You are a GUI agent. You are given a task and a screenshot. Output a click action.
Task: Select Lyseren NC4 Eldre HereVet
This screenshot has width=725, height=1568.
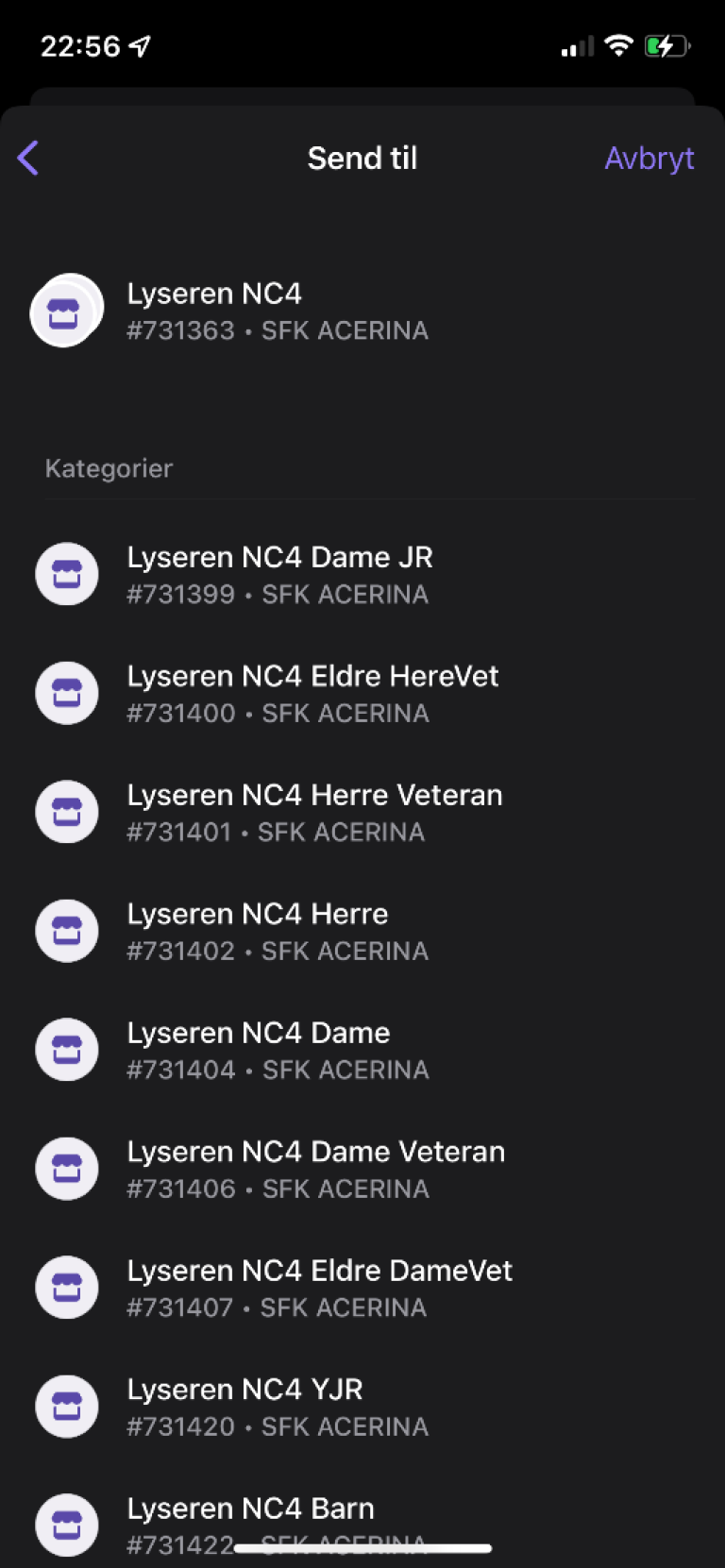tap(362, 693)
